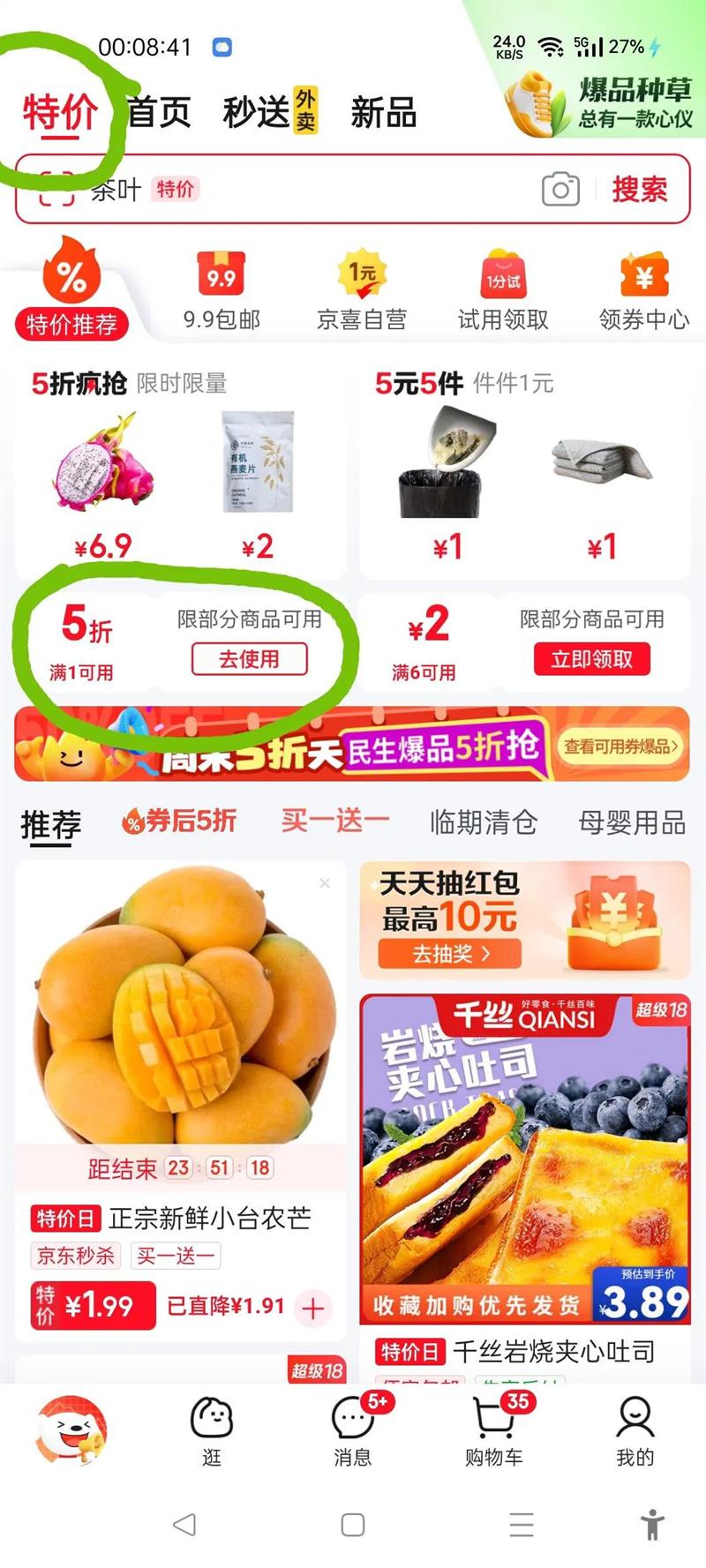
Task: Open the 9.9包邮 section
Action: (x=222, y=291)
